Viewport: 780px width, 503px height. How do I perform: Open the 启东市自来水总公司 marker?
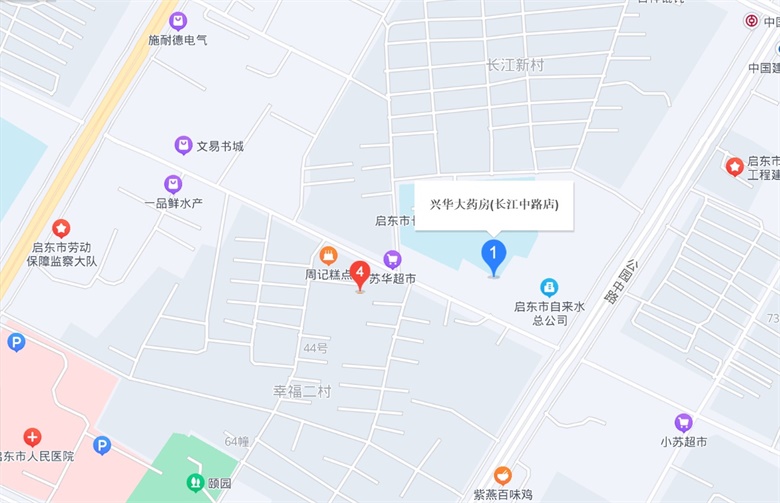tap(549, 287)
